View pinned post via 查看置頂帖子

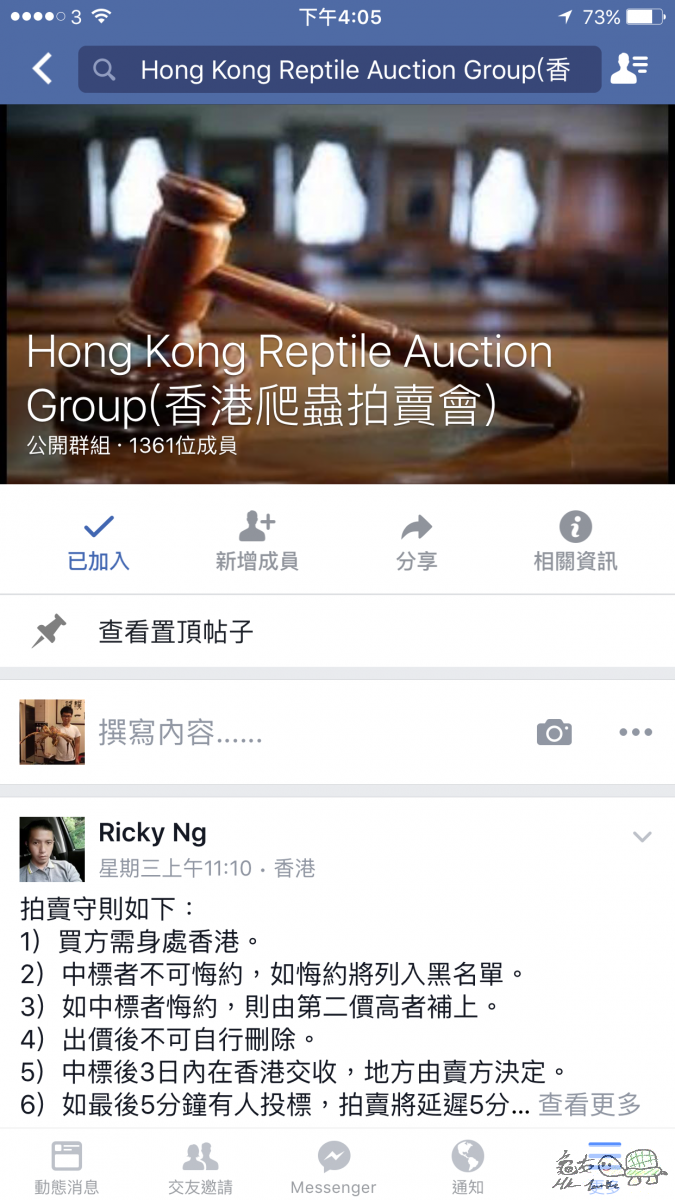pos(175,632)
